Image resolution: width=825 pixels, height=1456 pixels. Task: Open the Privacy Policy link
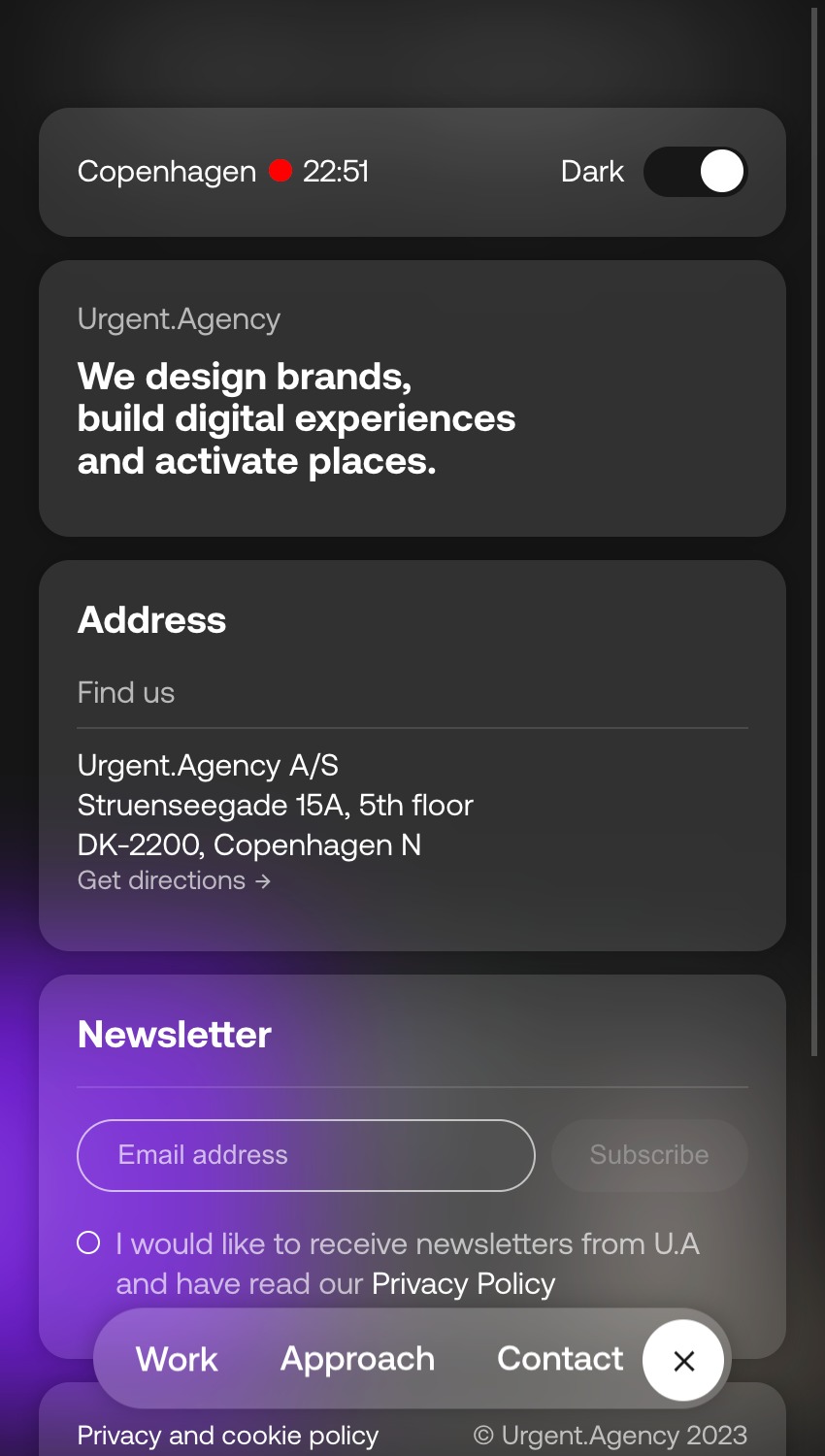click(463, 1284)
